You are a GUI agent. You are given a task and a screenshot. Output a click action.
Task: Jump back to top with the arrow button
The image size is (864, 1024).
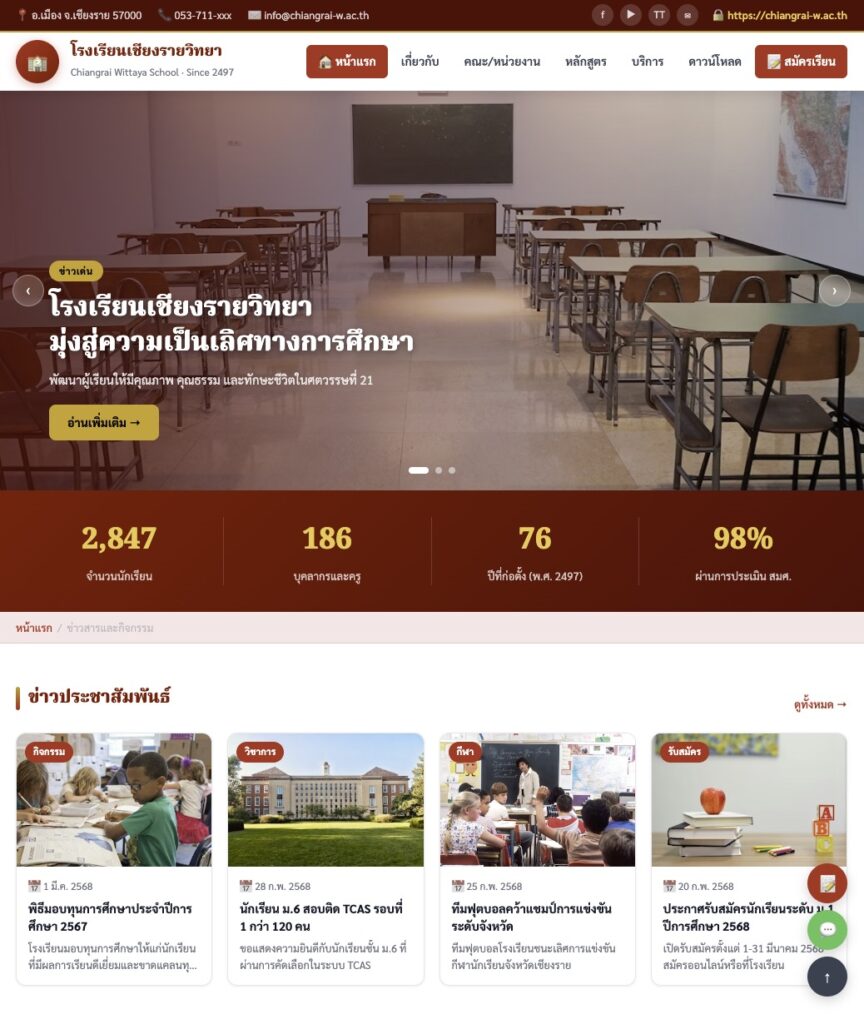827,977
